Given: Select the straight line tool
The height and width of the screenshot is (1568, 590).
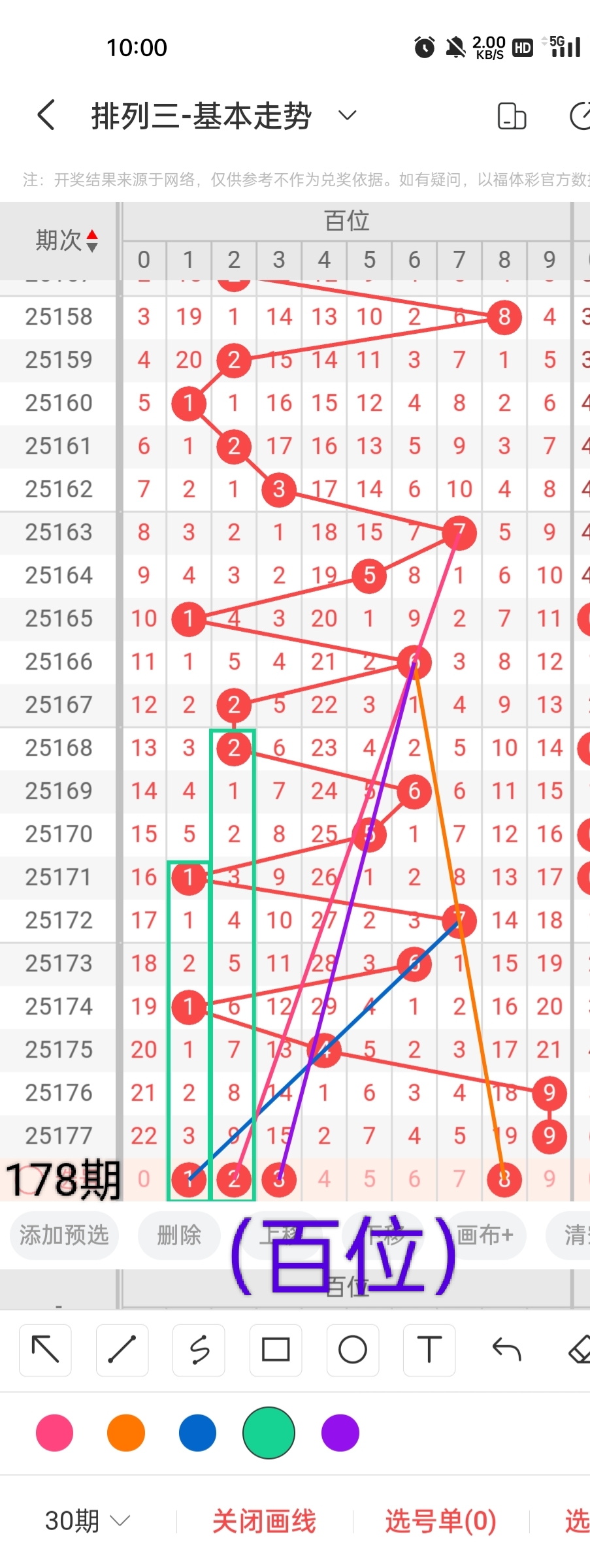Looking at the screenshot, I should [x=122, y=1350].
